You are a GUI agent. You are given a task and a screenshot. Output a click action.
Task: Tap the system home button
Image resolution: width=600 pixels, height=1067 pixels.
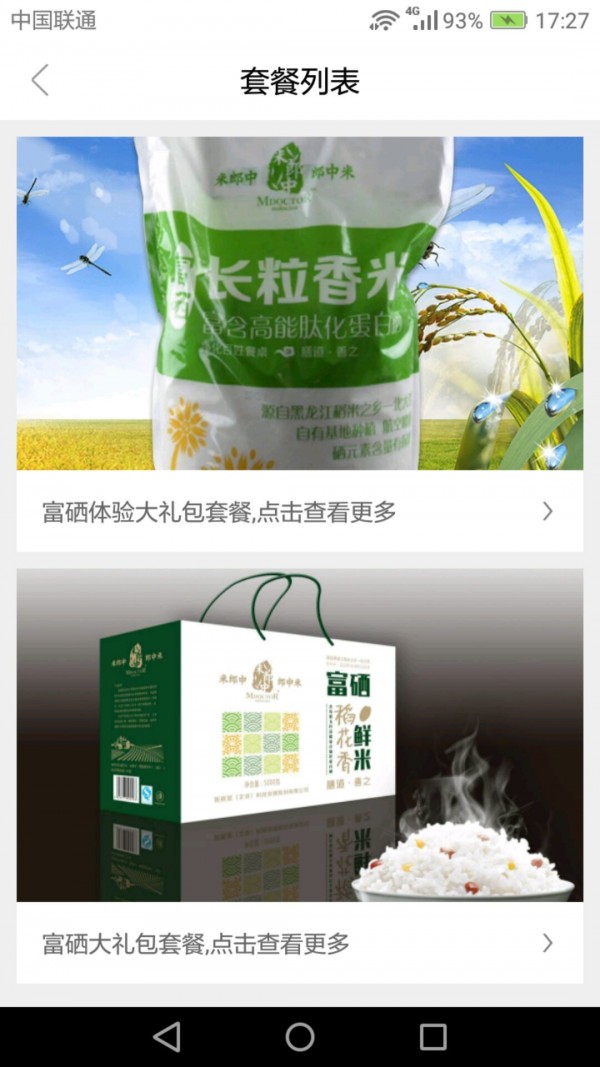pos(300,1037)
